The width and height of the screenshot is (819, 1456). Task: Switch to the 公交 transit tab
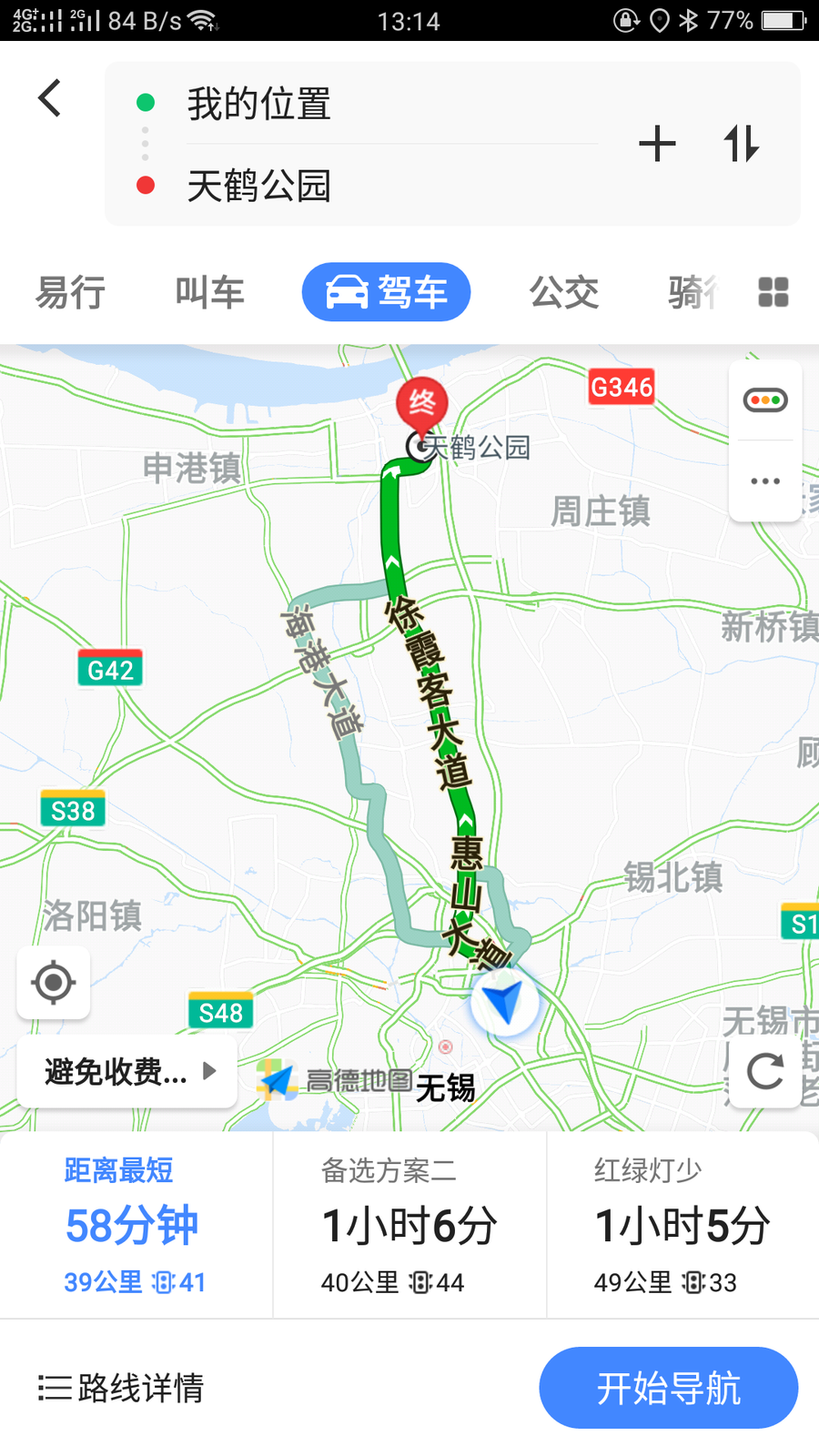pos(564,292)
